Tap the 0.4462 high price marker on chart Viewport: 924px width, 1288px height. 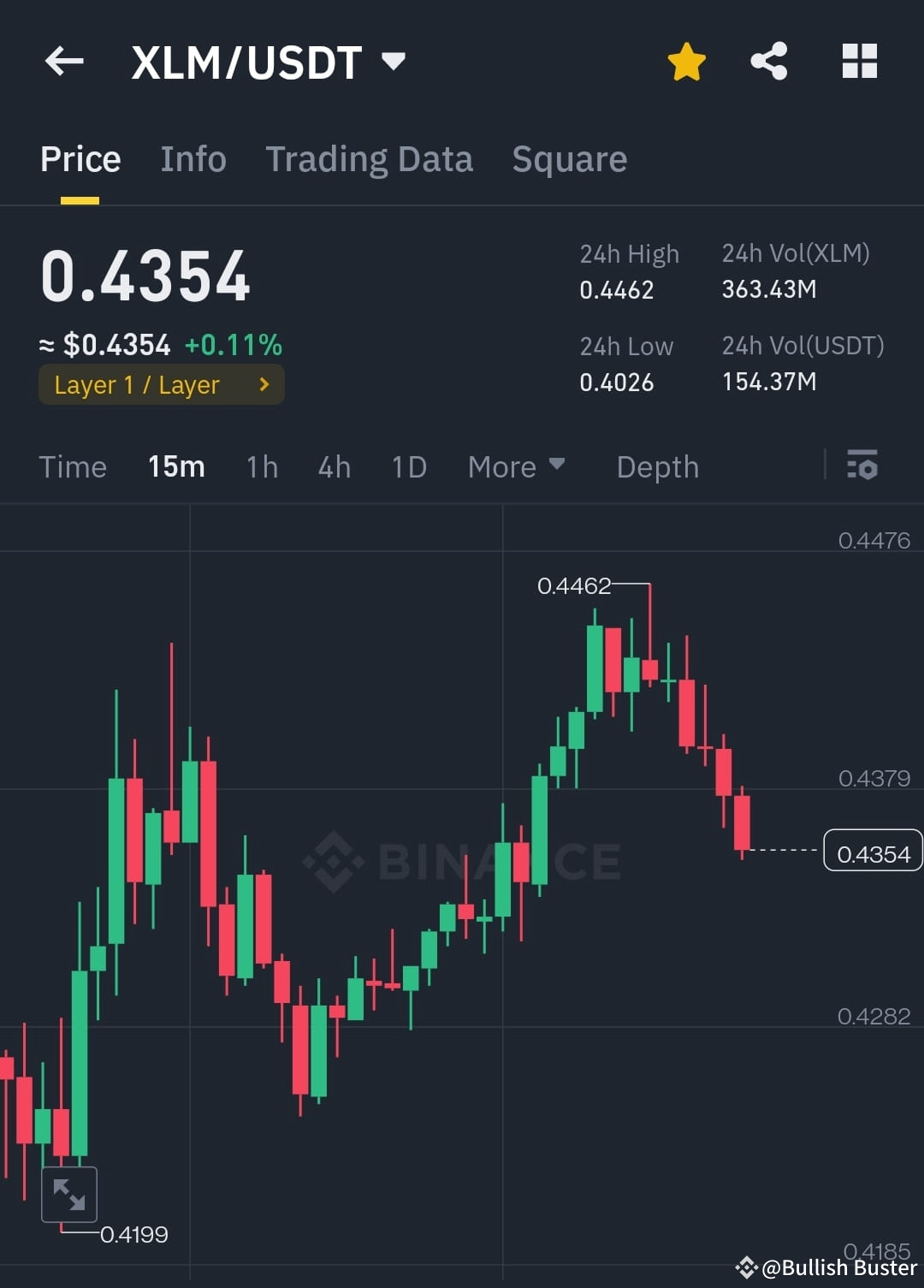[574, 585]
